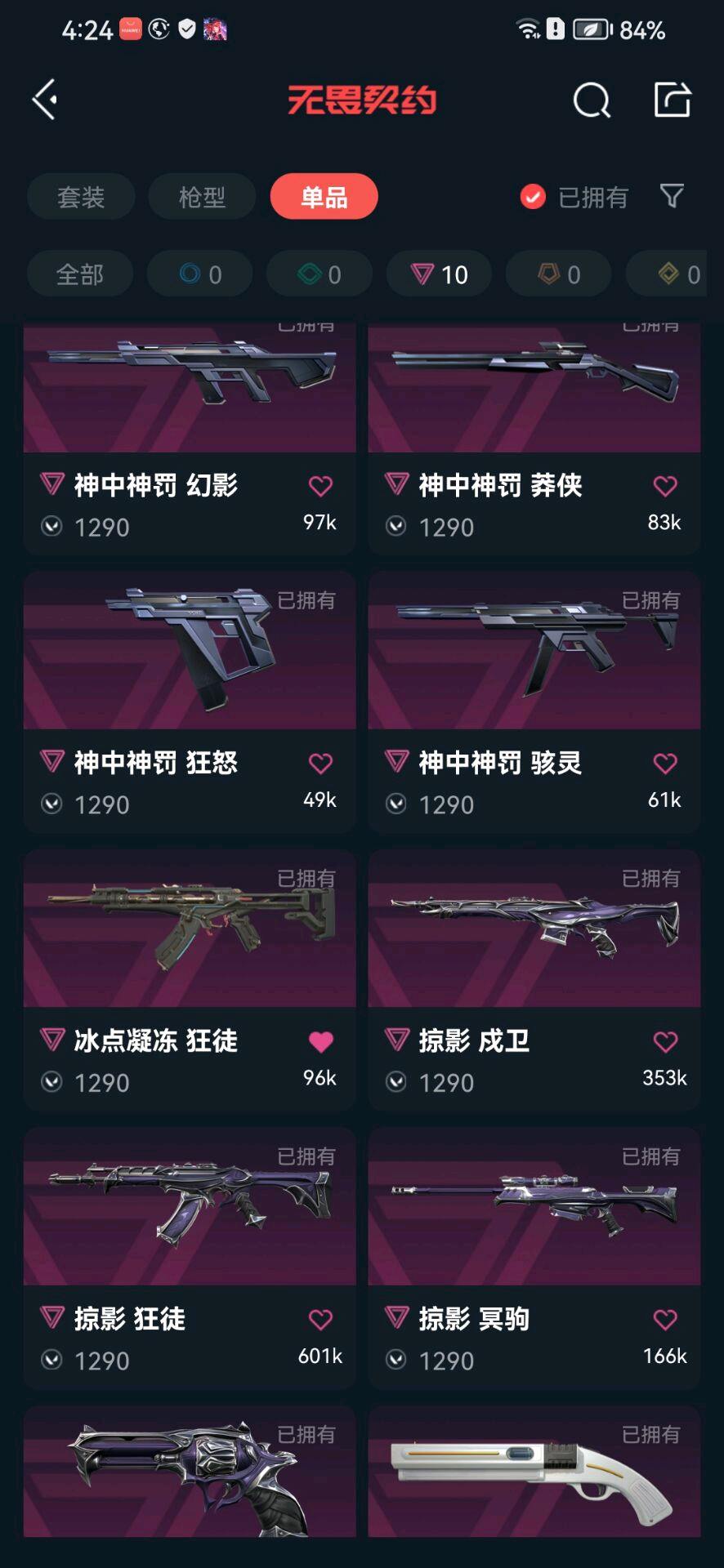The image size is (724, 1568).
Task: Unlike the 冰点凝冻 狂徒 skin
Action: [x=320, y=1041]
